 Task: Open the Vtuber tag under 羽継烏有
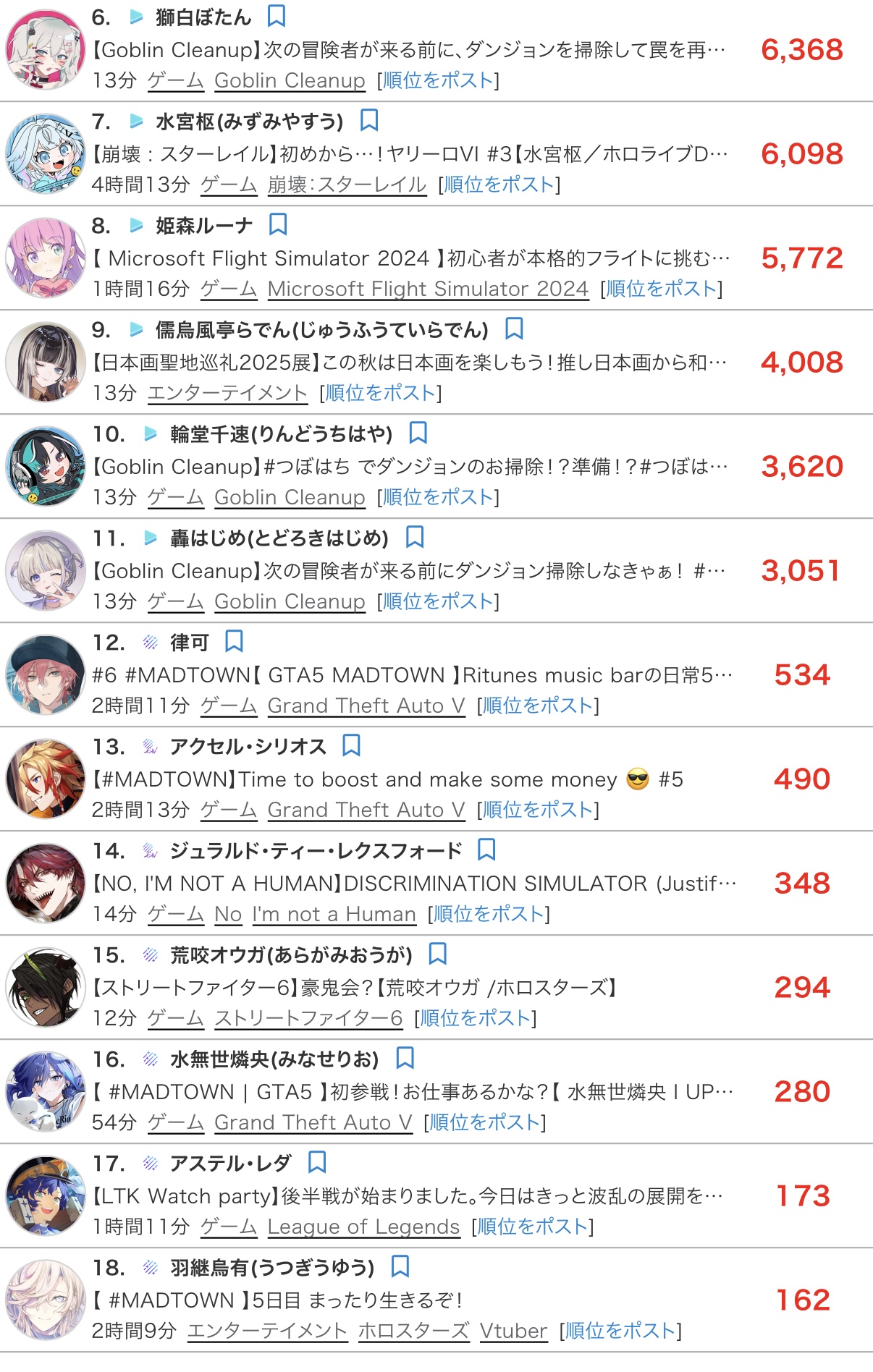coord(513,1331)
